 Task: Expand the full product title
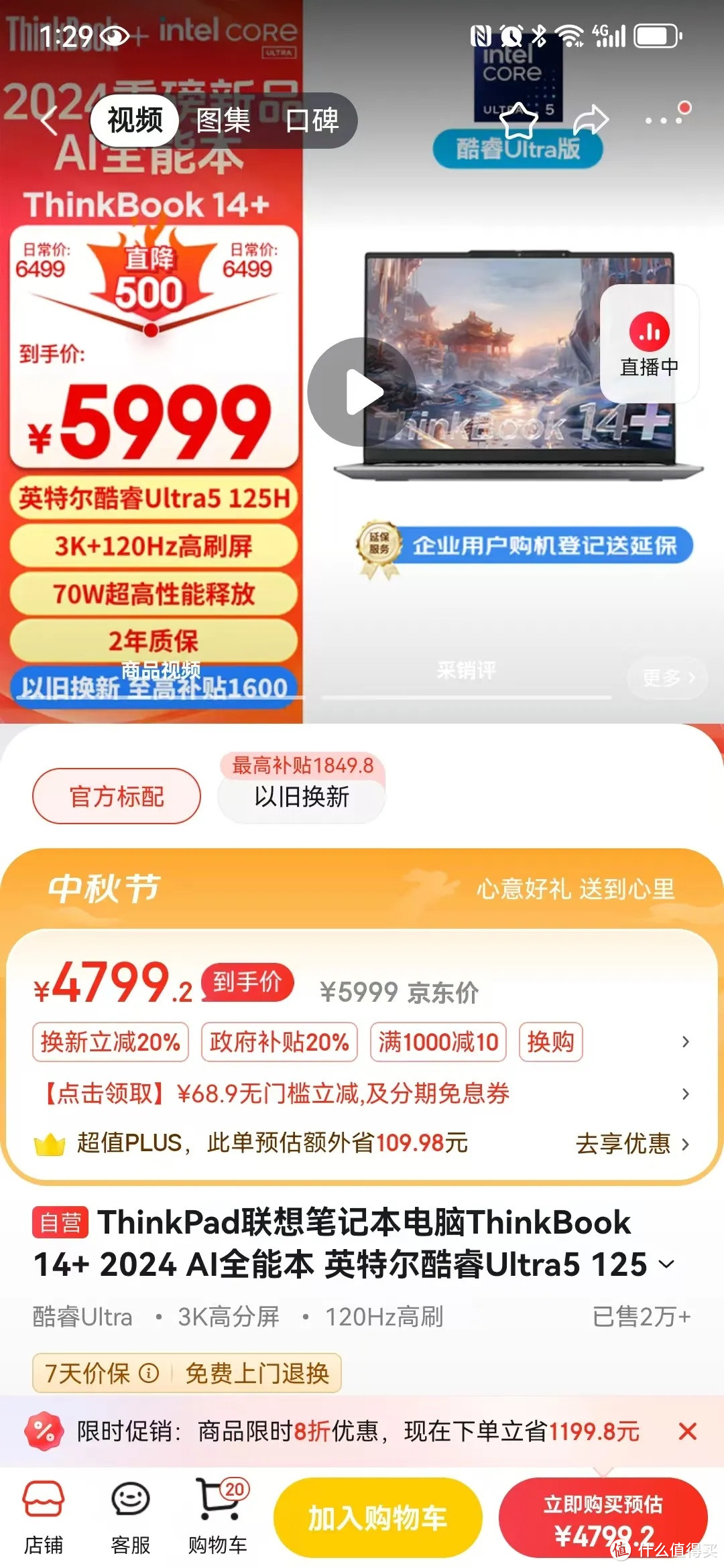click(666, 1264)
